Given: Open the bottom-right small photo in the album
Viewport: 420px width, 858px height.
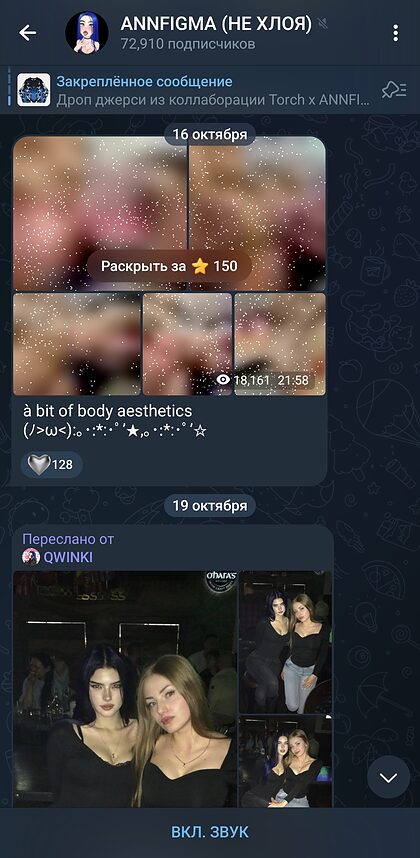Looking at the screenshot, I should pyautogui.click(x=285, y=762).
